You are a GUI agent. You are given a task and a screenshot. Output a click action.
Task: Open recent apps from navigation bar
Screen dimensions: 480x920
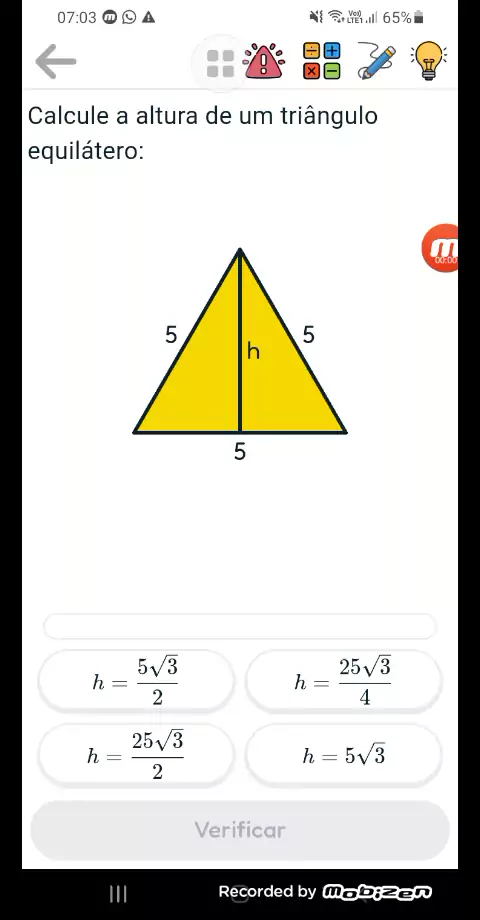118,894
